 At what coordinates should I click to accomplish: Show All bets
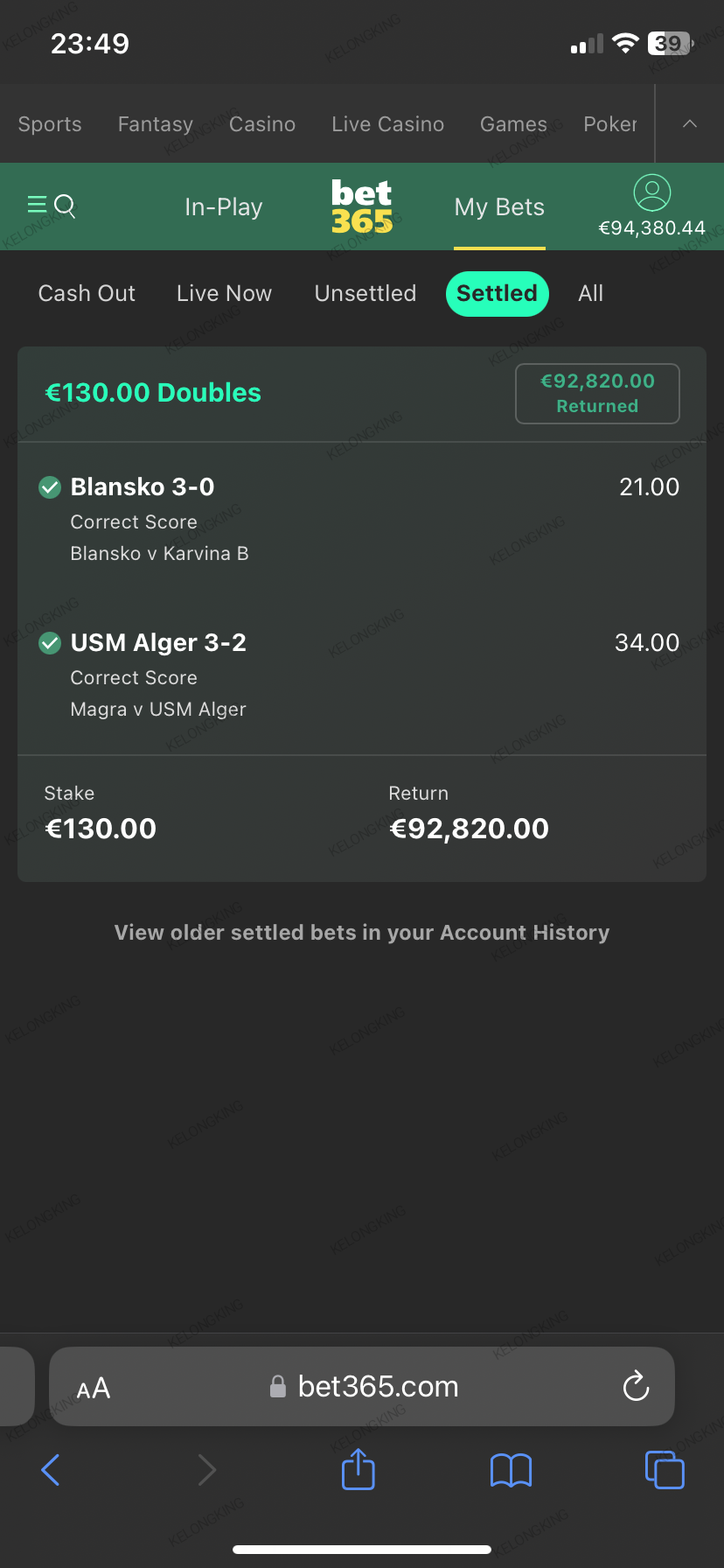pyautogui.click(x=590, y=293)
